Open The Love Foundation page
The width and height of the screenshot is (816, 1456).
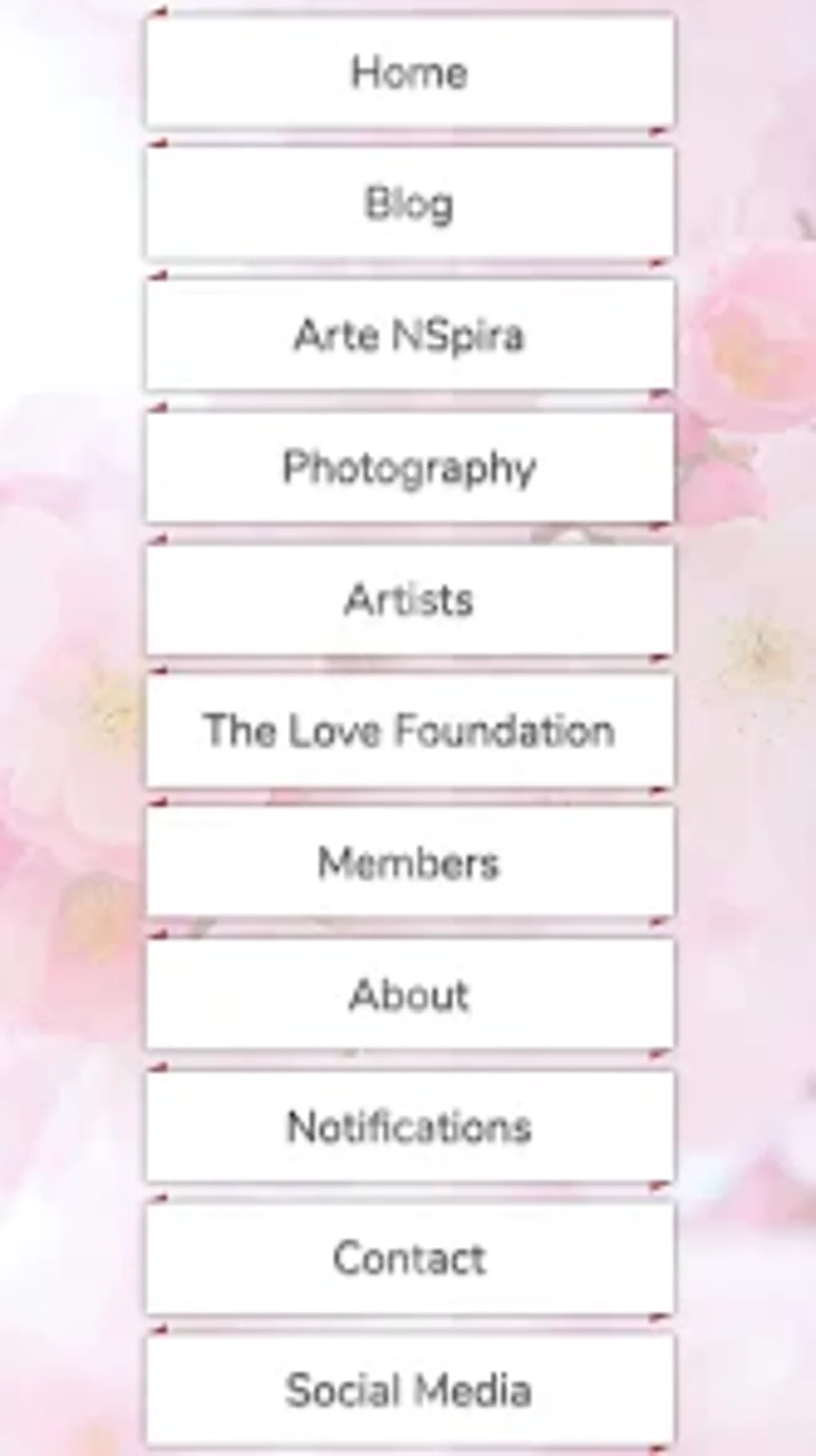409,731
